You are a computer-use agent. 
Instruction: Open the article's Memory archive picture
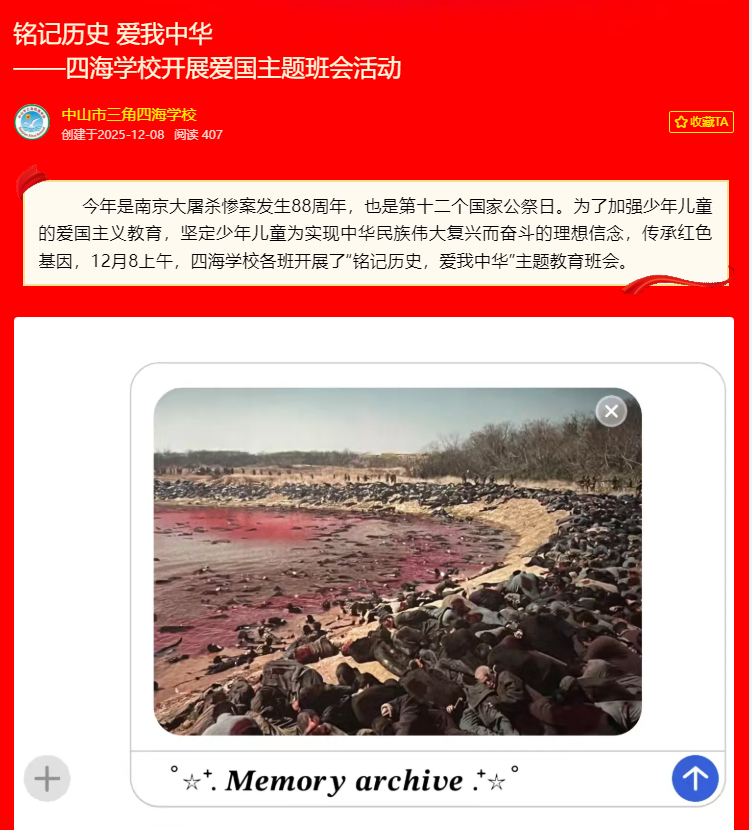pos(397,561)
